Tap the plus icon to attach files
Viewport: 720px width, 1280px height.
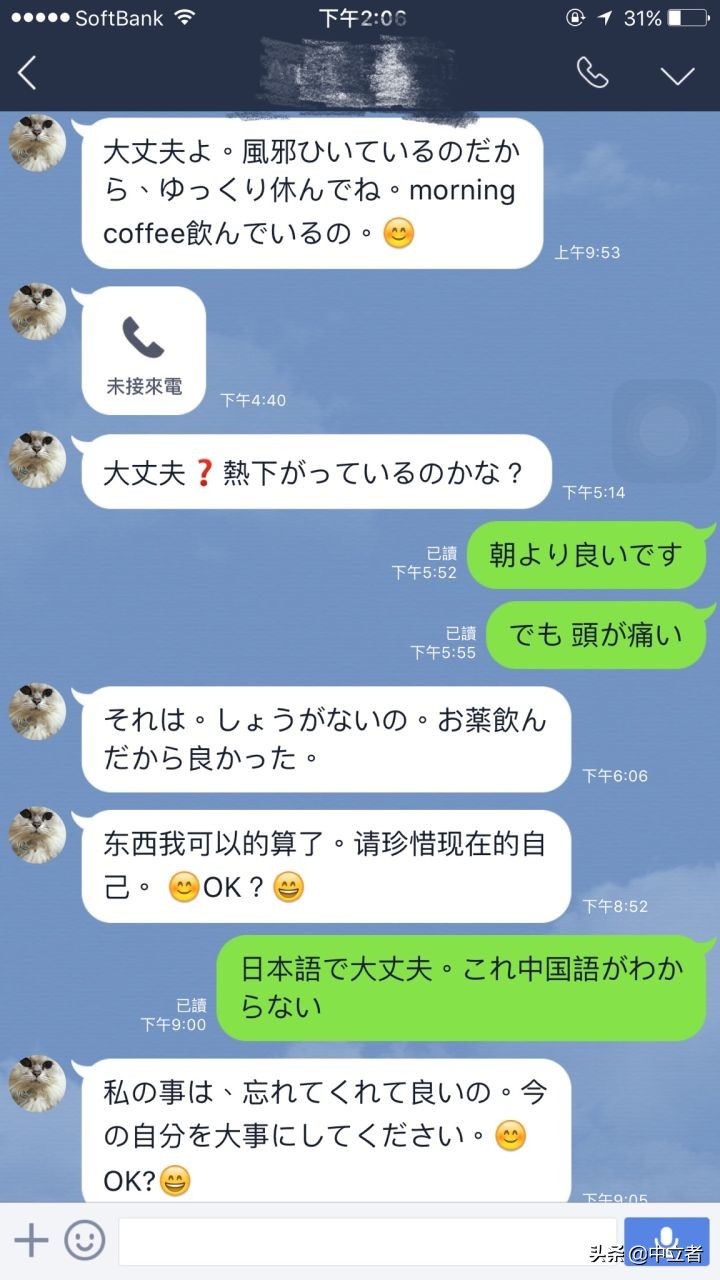click(32, 1240)
